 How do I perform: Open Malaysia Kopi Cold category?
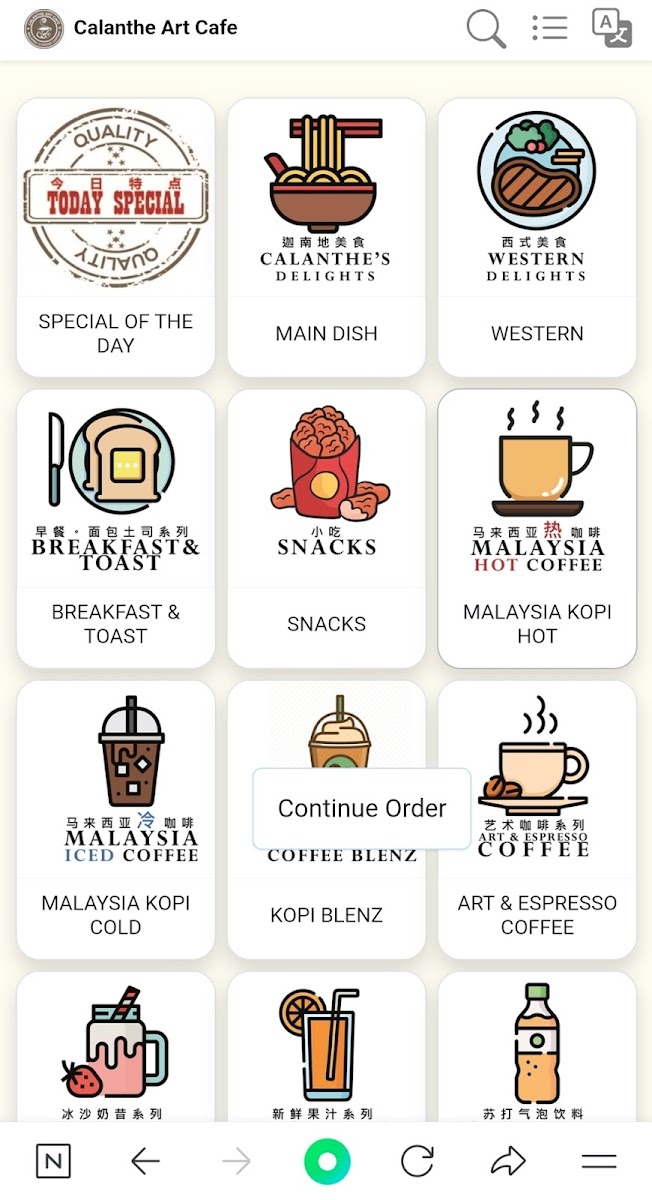[x=116, y=820]
